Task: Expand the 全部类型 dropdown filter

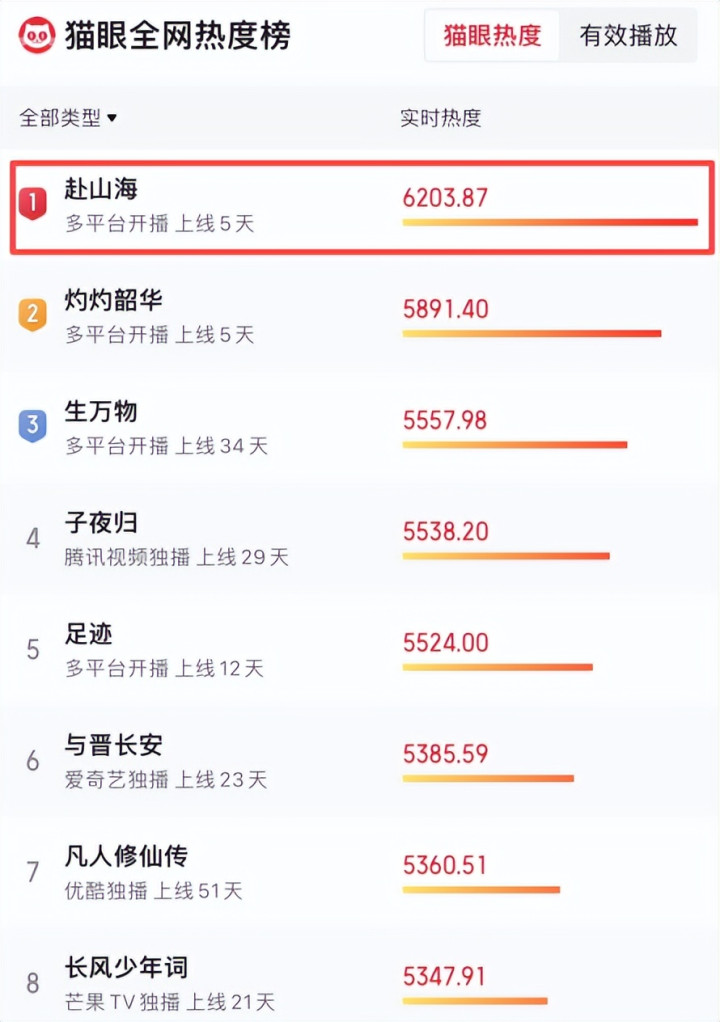Action: click(x=68, y=118)
